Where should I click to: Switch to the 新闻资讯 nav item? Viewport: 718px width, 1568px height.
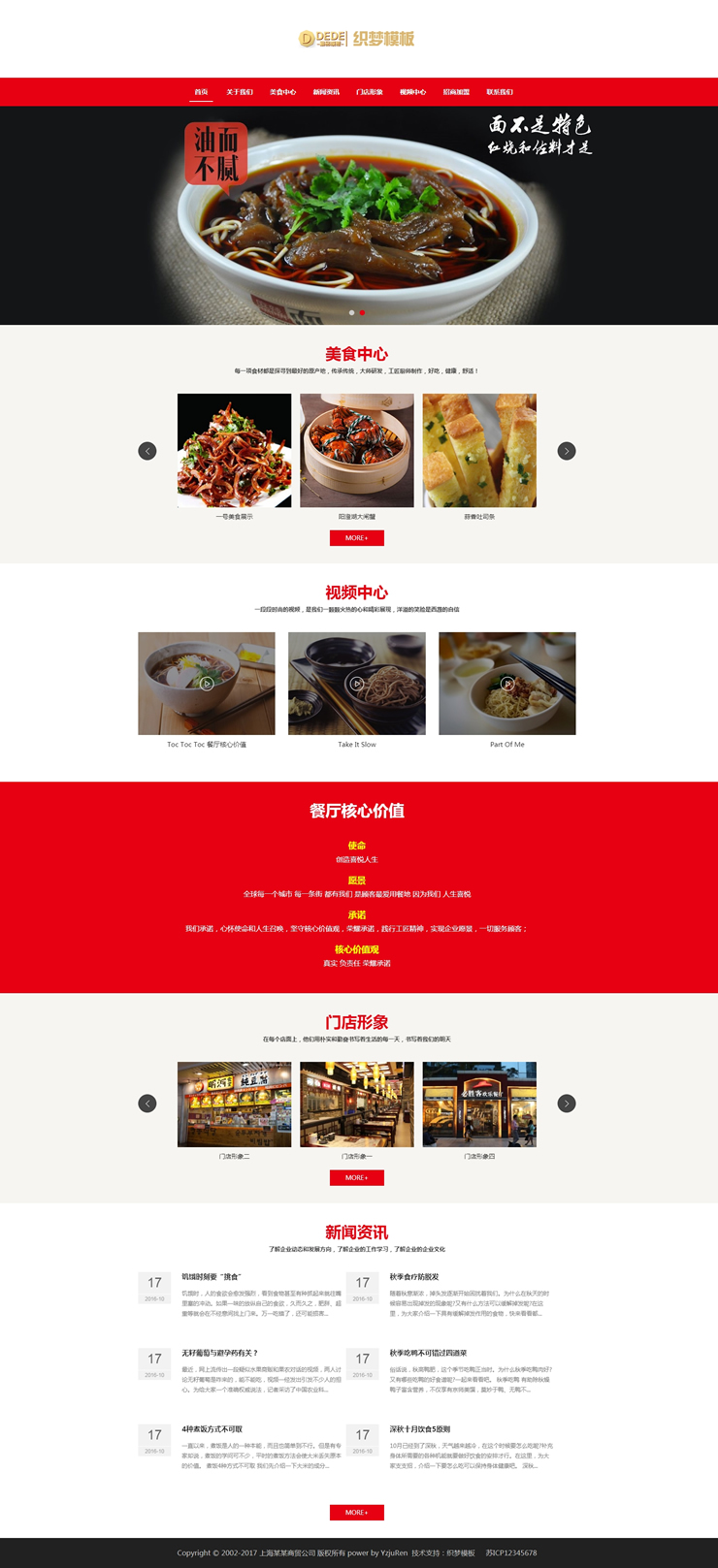326,92
